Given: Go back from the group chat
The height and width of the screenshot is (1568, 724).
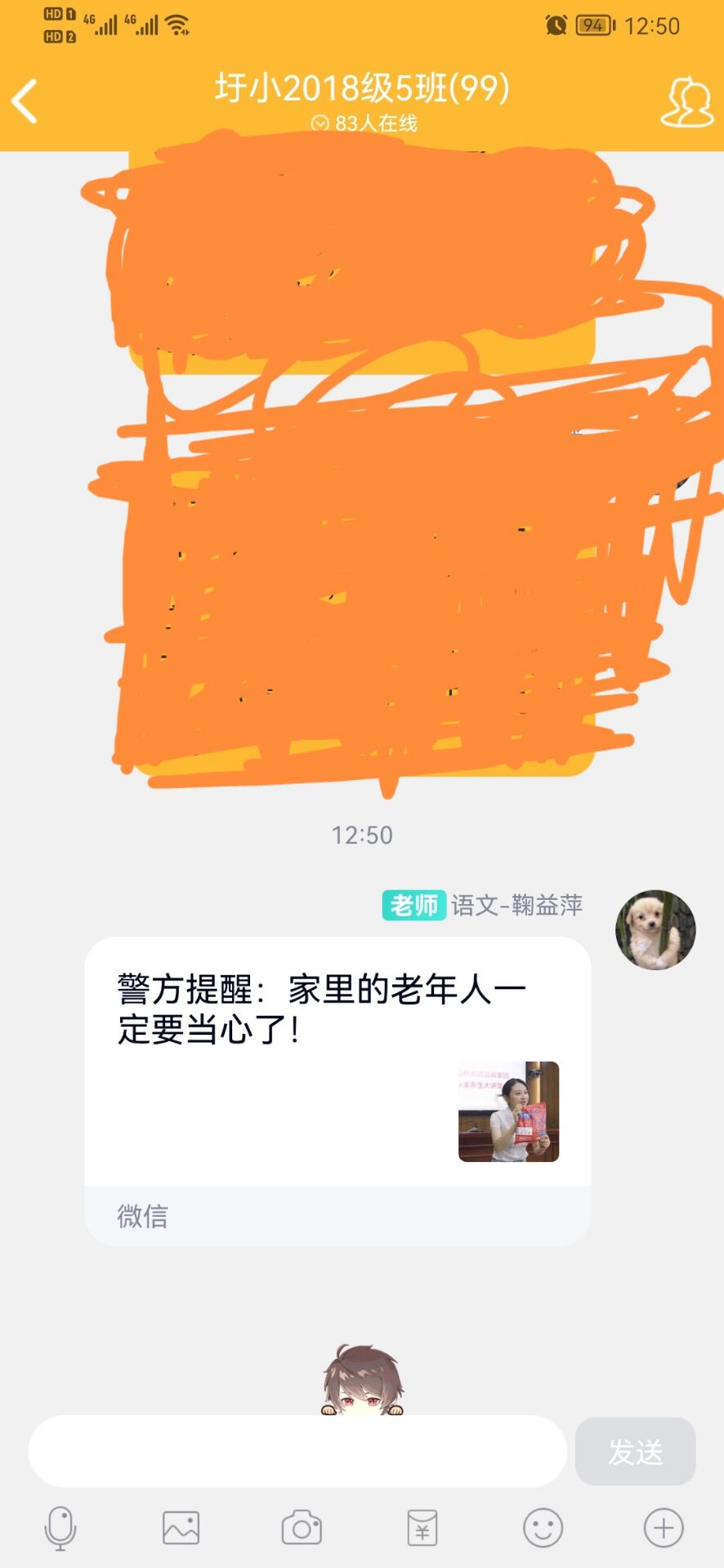Looking at the screenshot, I should click(25, 101).
